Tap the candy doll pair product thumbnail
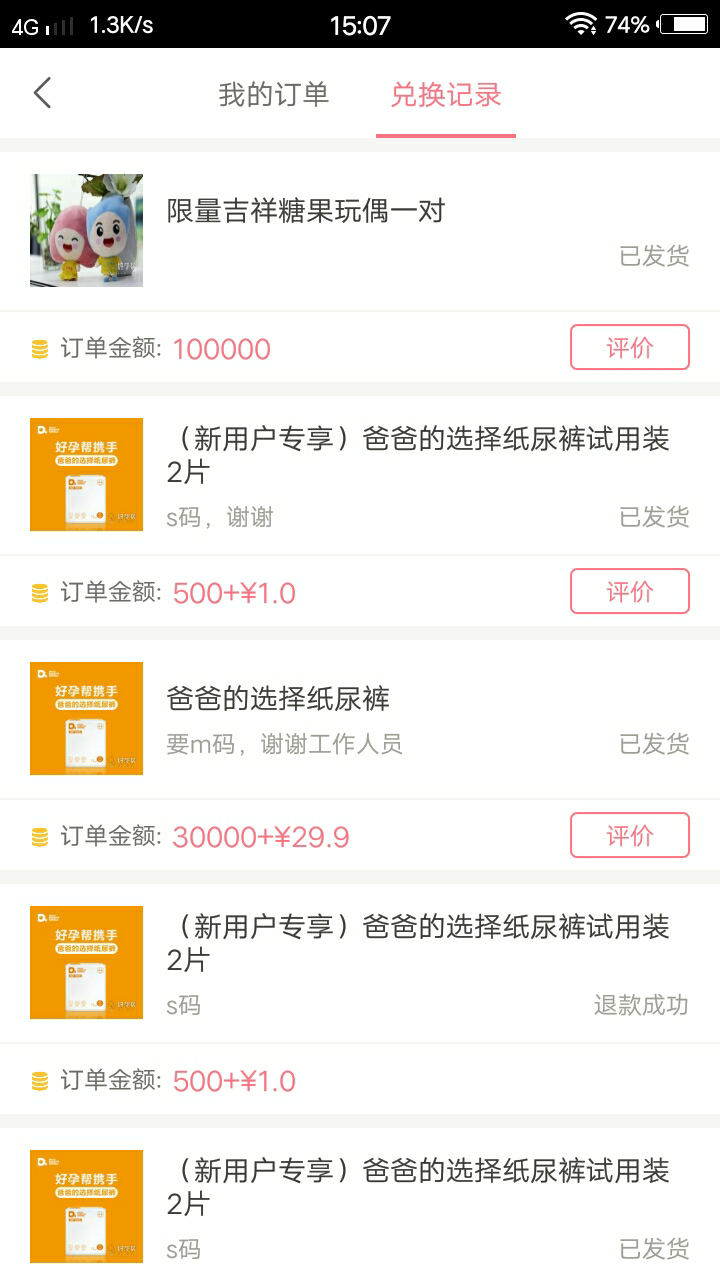The image size is (720, 1280). [86, 230]
